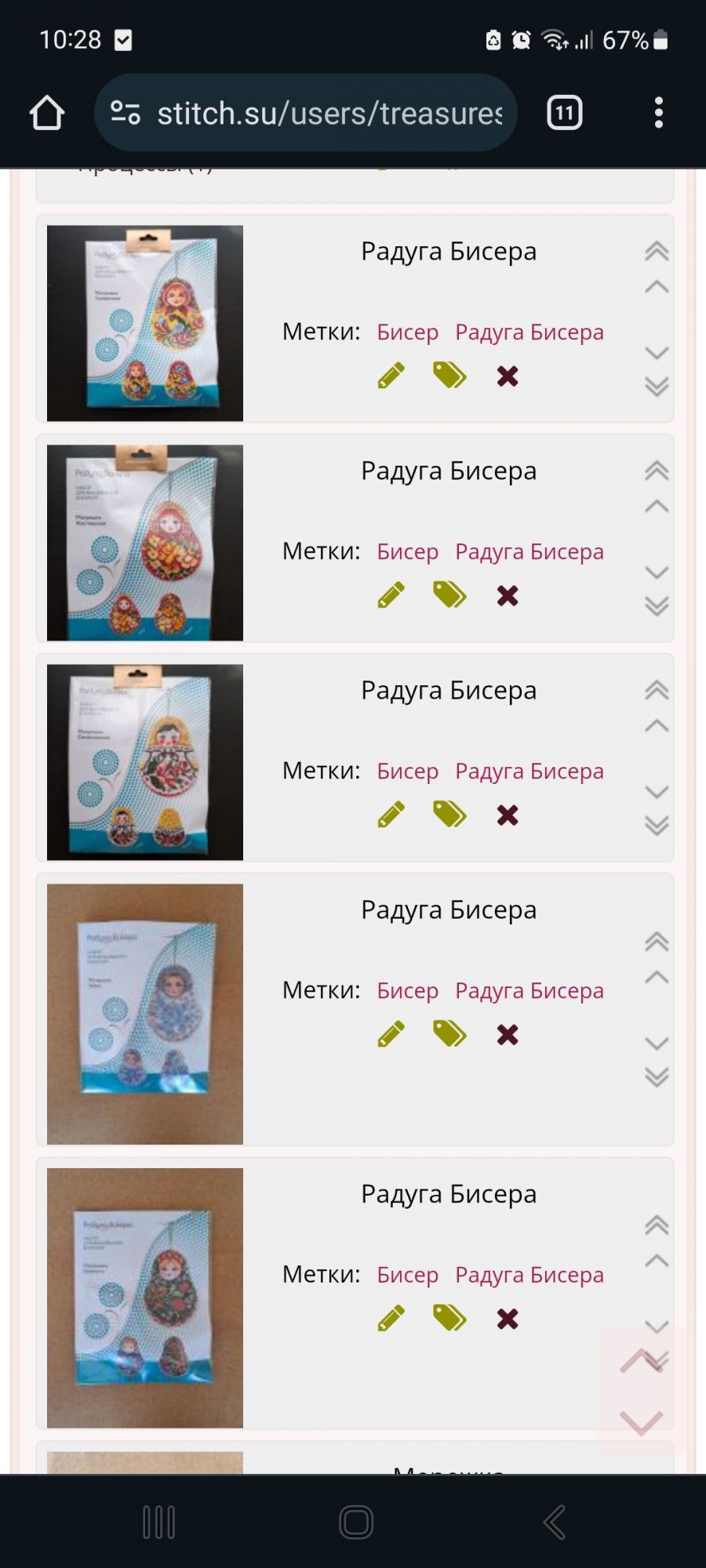The height and width of the screenshot is (1568, 706).
Task: Jump to page top with the floating up arrow
Action: click(642, 1361)
